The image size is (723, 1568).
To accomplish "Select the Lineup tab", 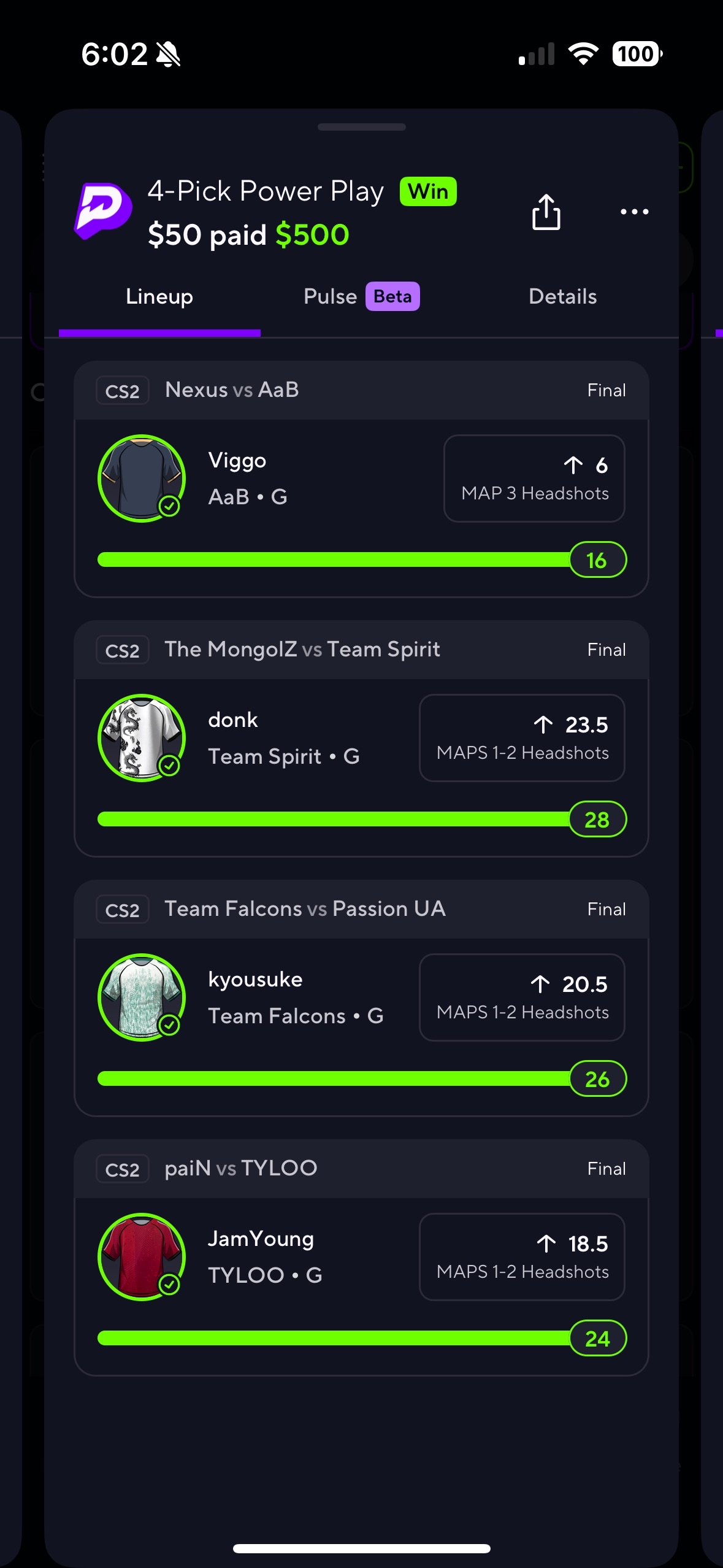I will click(x=159, y=297).
